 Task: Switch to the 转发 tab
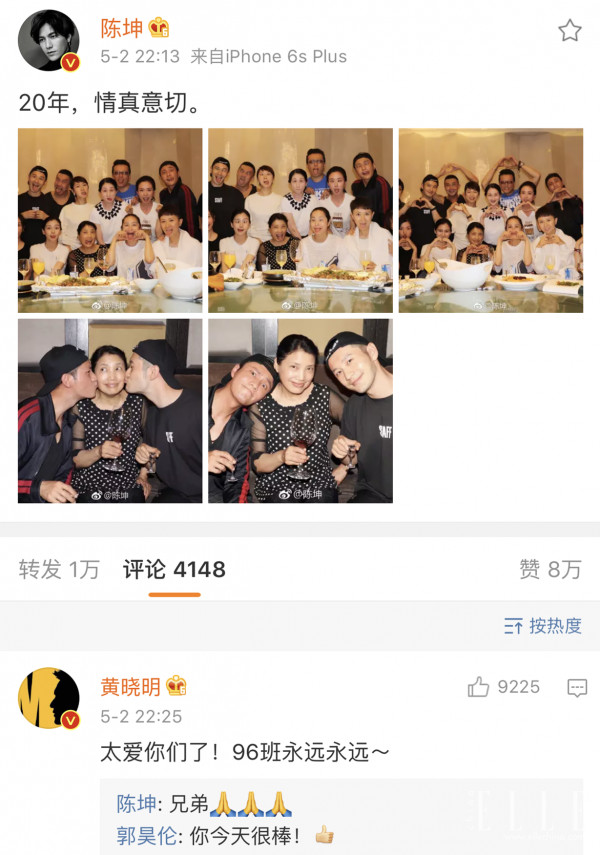tap(59, 570)
